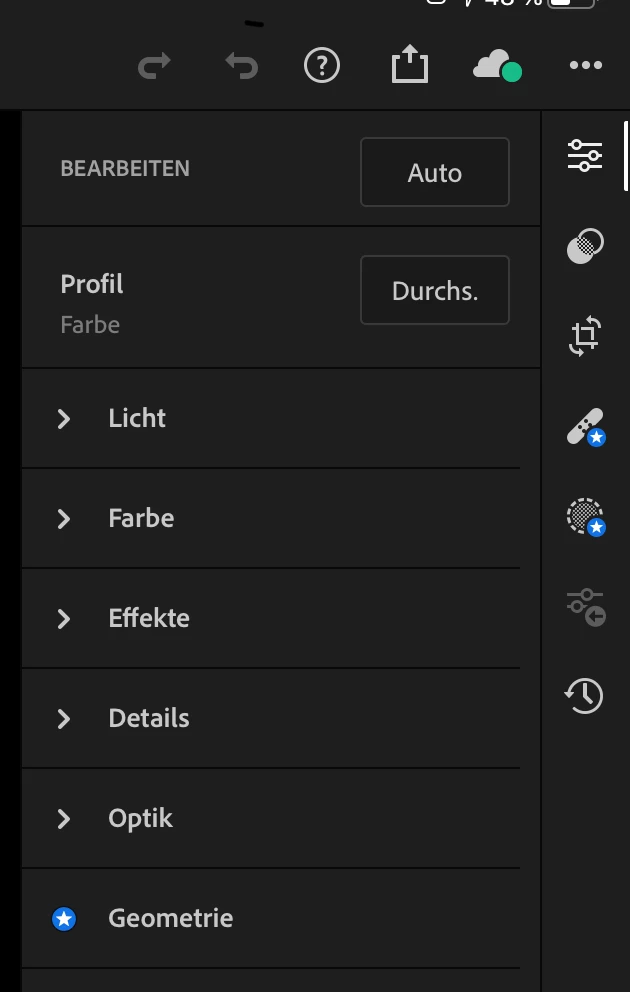The width and height of the screenshot is (630, 992).
Task: Apply Auto adjustments
Action: pyautogui.click(x=435, y=172)
